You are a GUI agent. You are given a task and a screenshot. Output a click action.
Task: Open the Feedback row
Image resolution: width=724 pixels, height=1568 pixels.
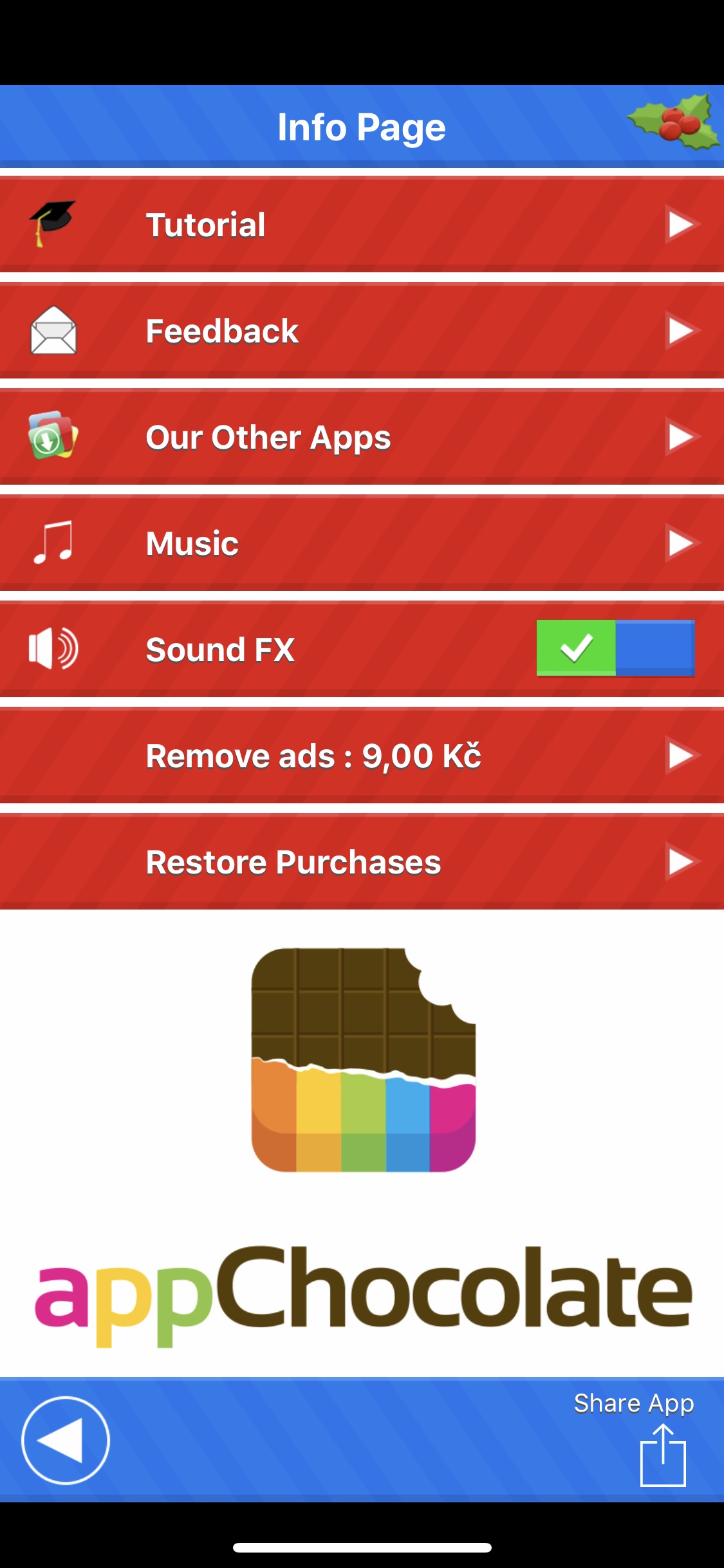point(362,330)
